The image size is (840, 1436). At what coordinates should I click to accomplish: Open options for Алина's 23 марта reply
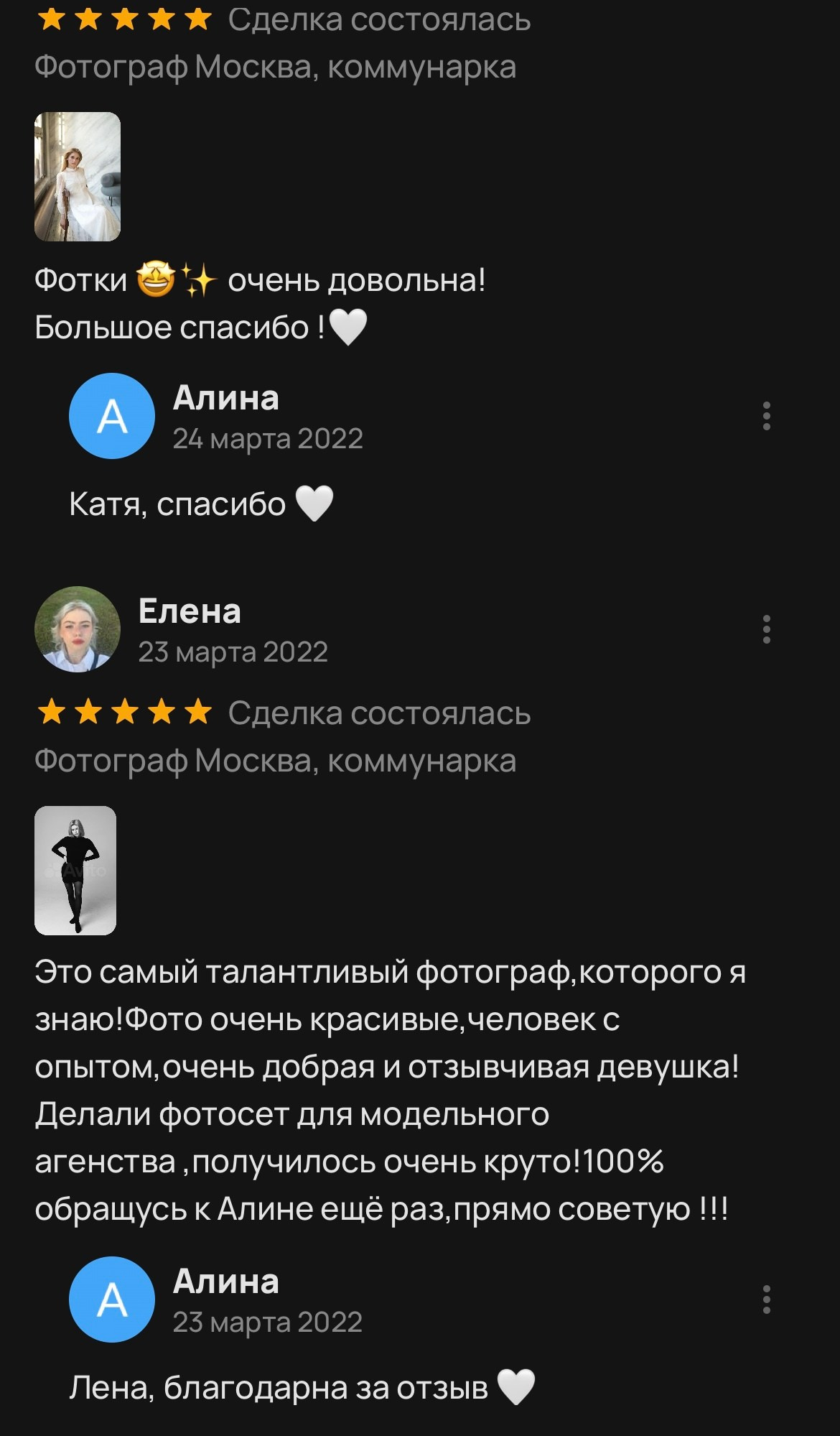(x=766, y=1300)
